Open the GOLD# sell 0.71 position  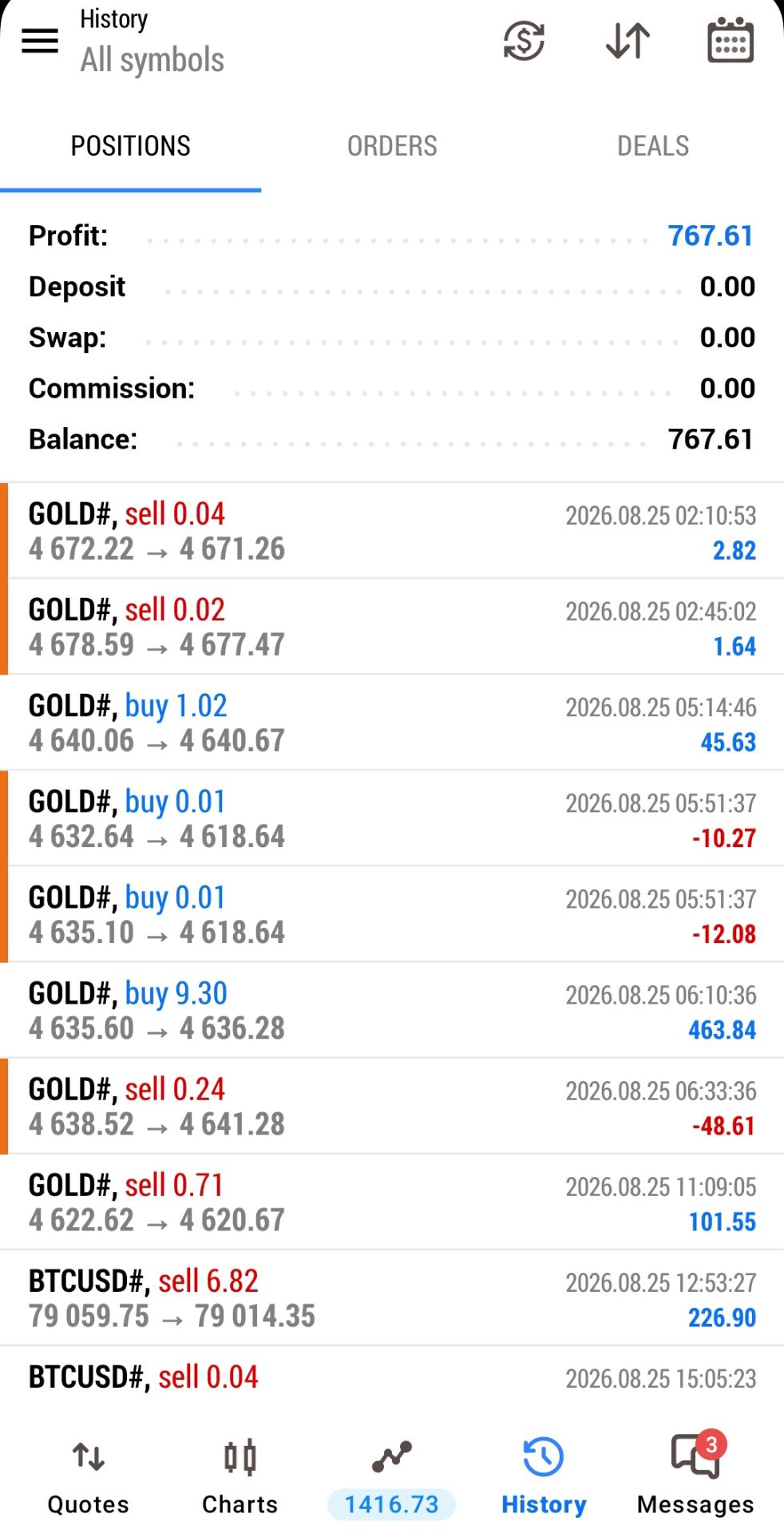click(x=392, y=1202)
